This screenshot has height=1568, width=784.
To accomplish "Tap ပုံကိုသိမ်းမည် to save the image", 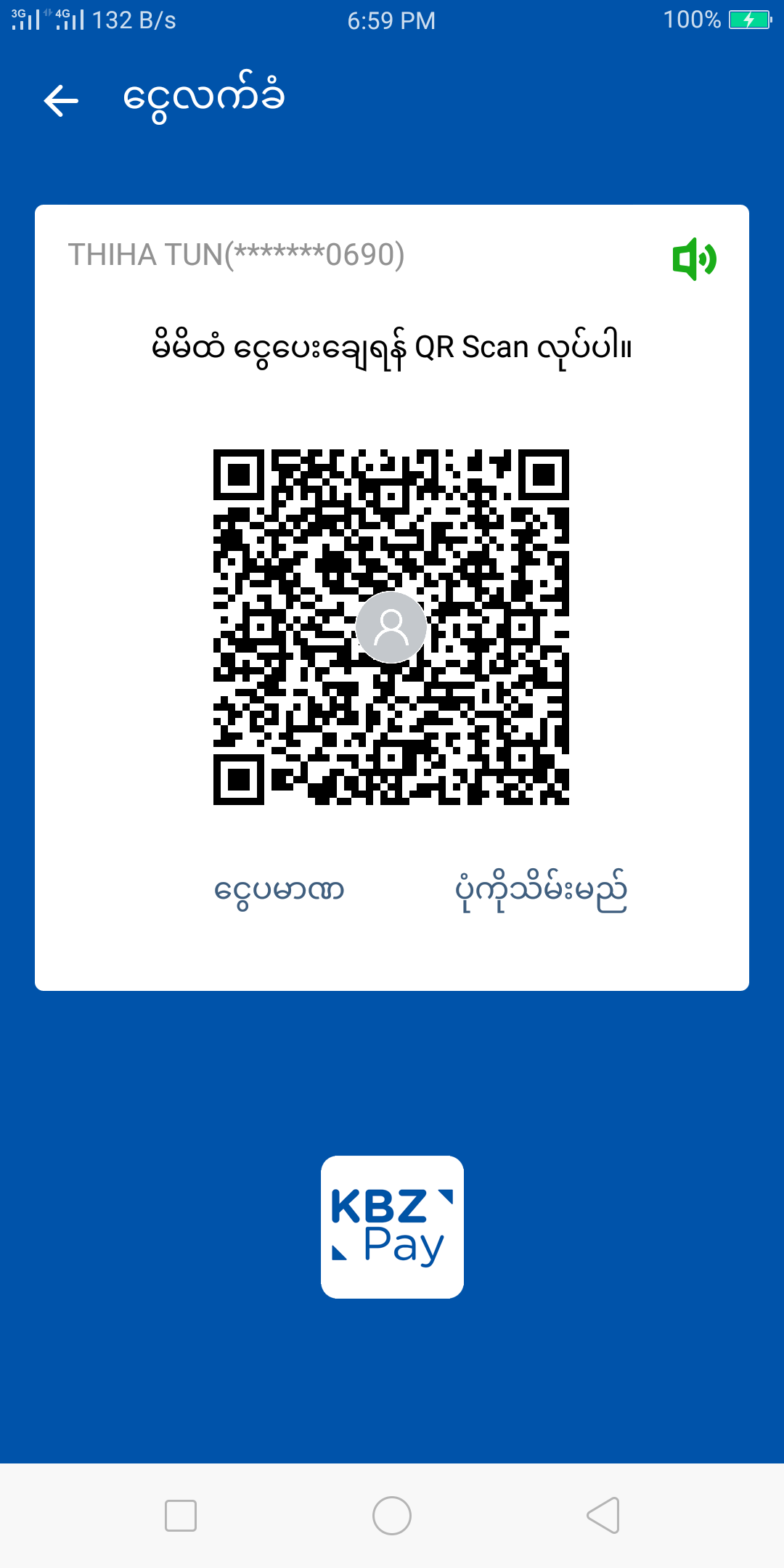I will [x=541, y=890].
